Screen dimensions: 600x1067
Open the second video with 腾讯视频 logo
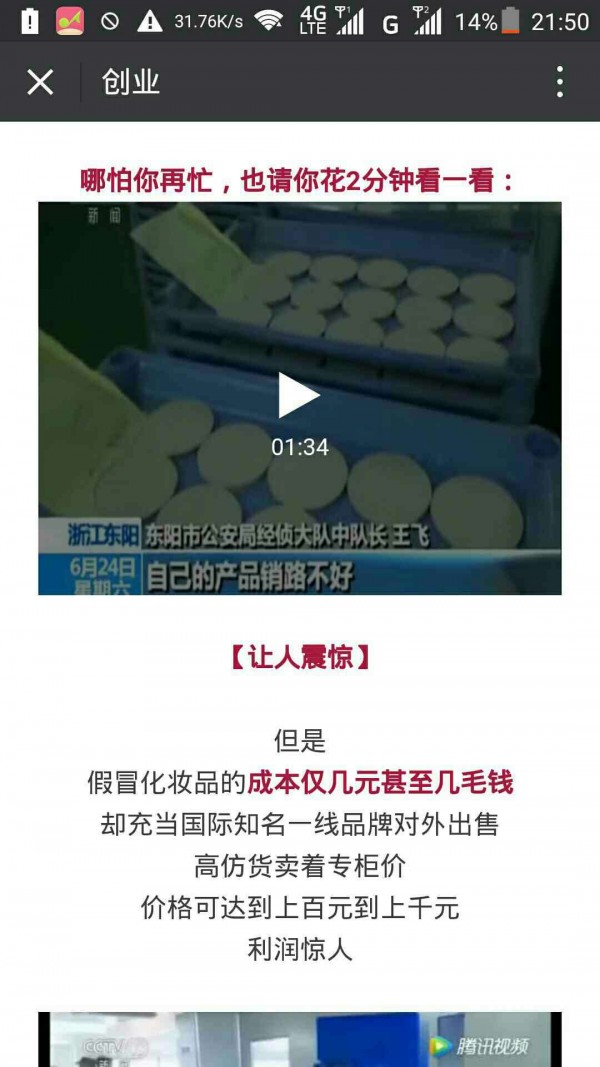299,1040
